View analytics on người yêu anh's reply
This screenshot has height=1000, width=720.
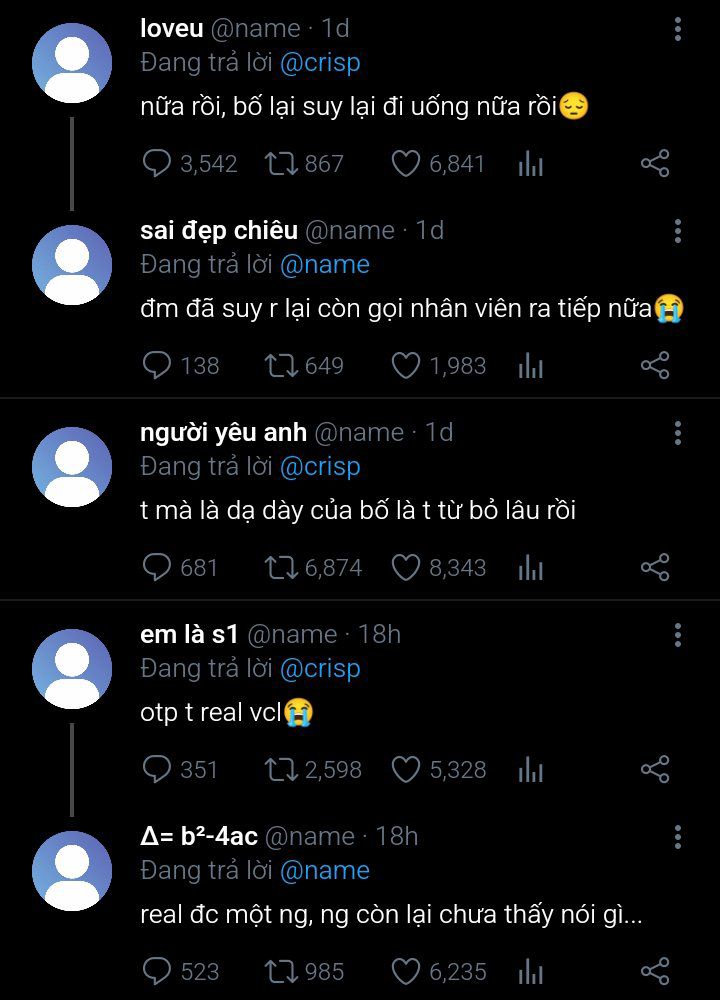point(531,568)
